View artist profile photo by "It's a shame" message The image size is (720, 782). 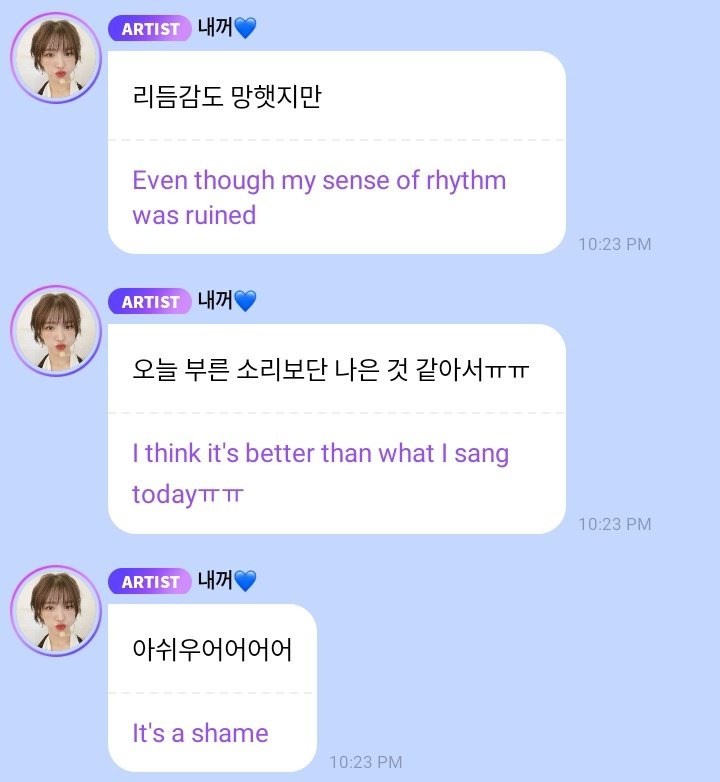(x=54, y=610)
